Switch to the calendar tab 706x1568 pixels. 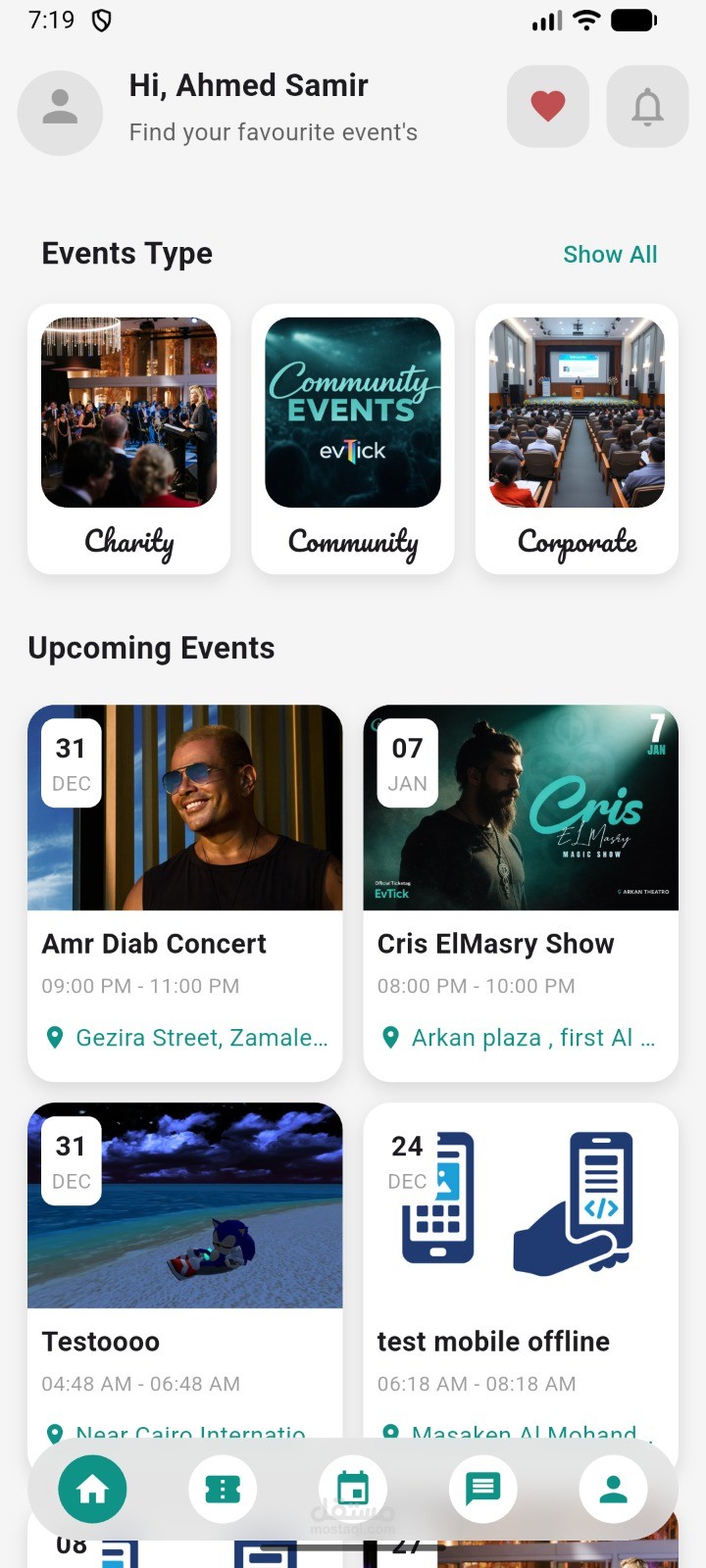[x=353, y=1490]
